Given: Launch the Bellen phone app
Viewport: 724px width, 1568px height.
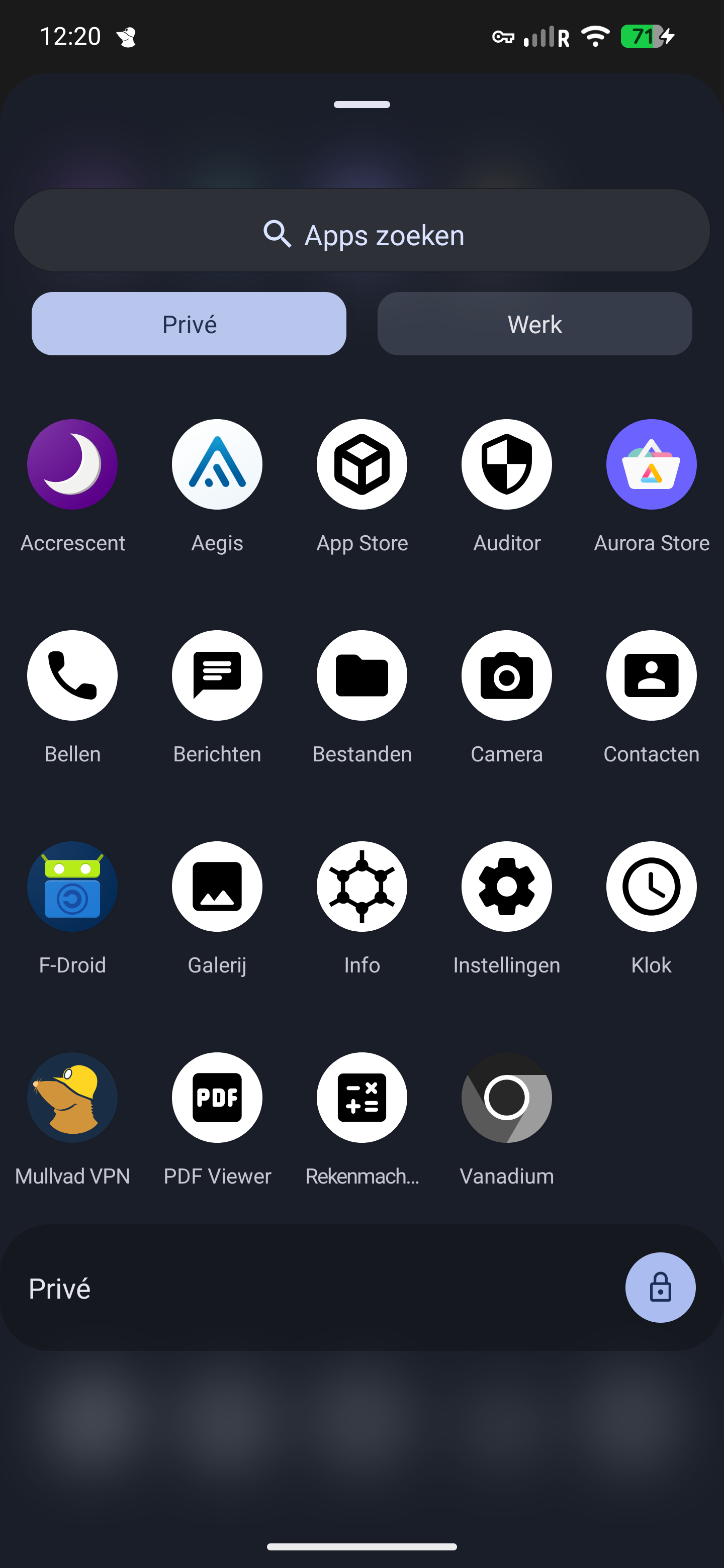Looking at the screenshot, I should 72,675.
